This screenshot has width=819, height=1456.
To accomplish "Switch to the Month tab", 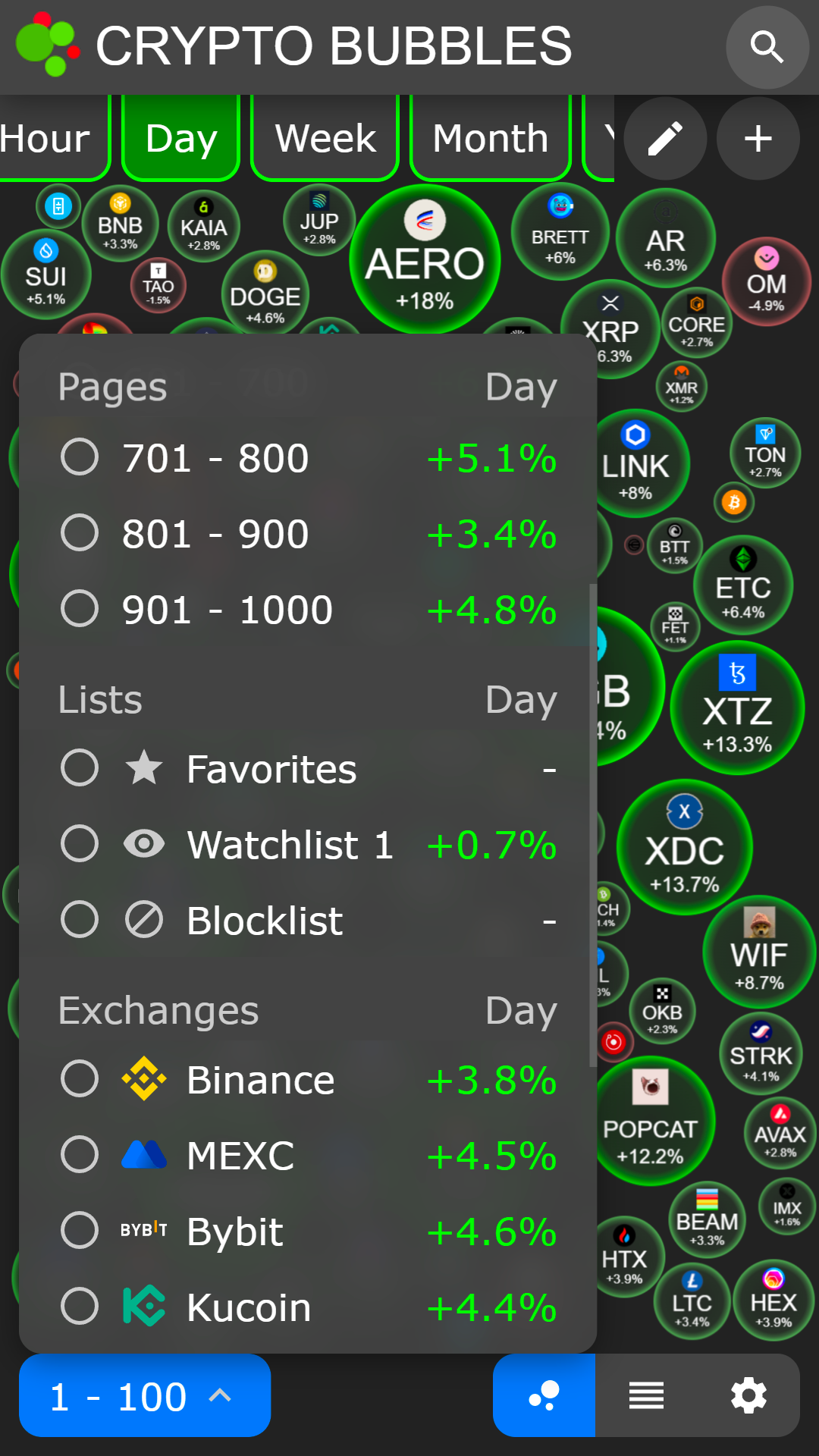I will (x=490, y=138).
